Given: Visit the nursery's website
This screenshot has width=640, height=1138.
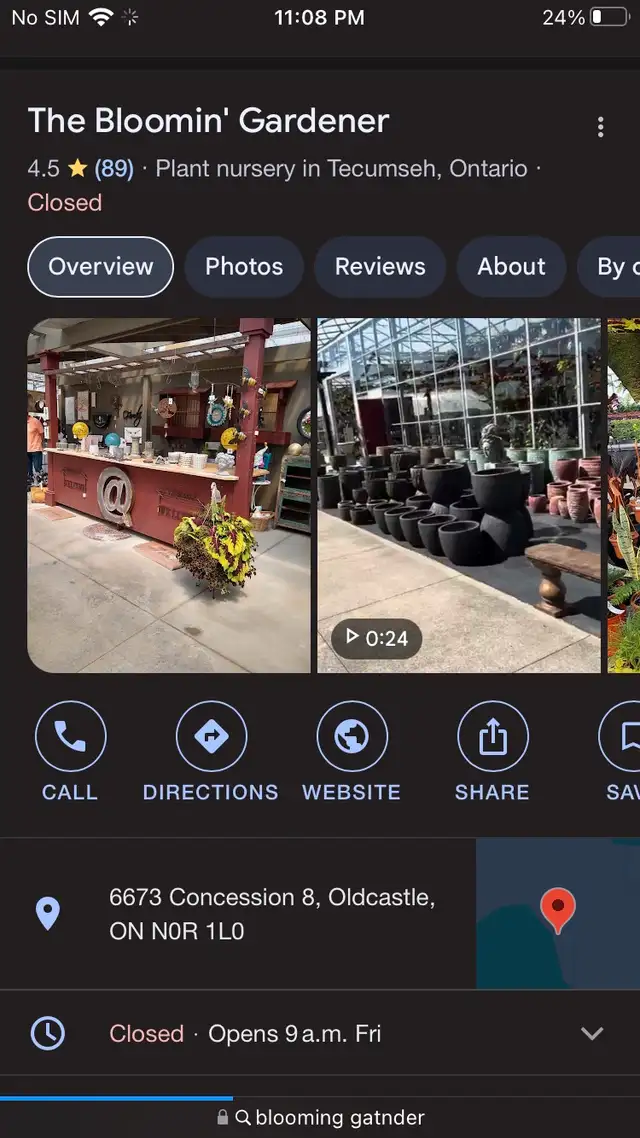Looking at the screenshot, I should tap(352, 751).
